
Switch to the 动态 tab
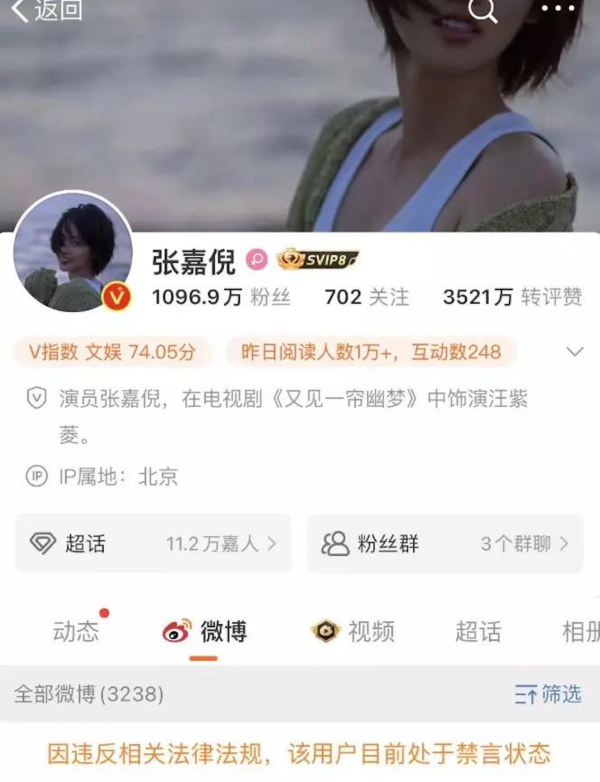tap(76, 631)
